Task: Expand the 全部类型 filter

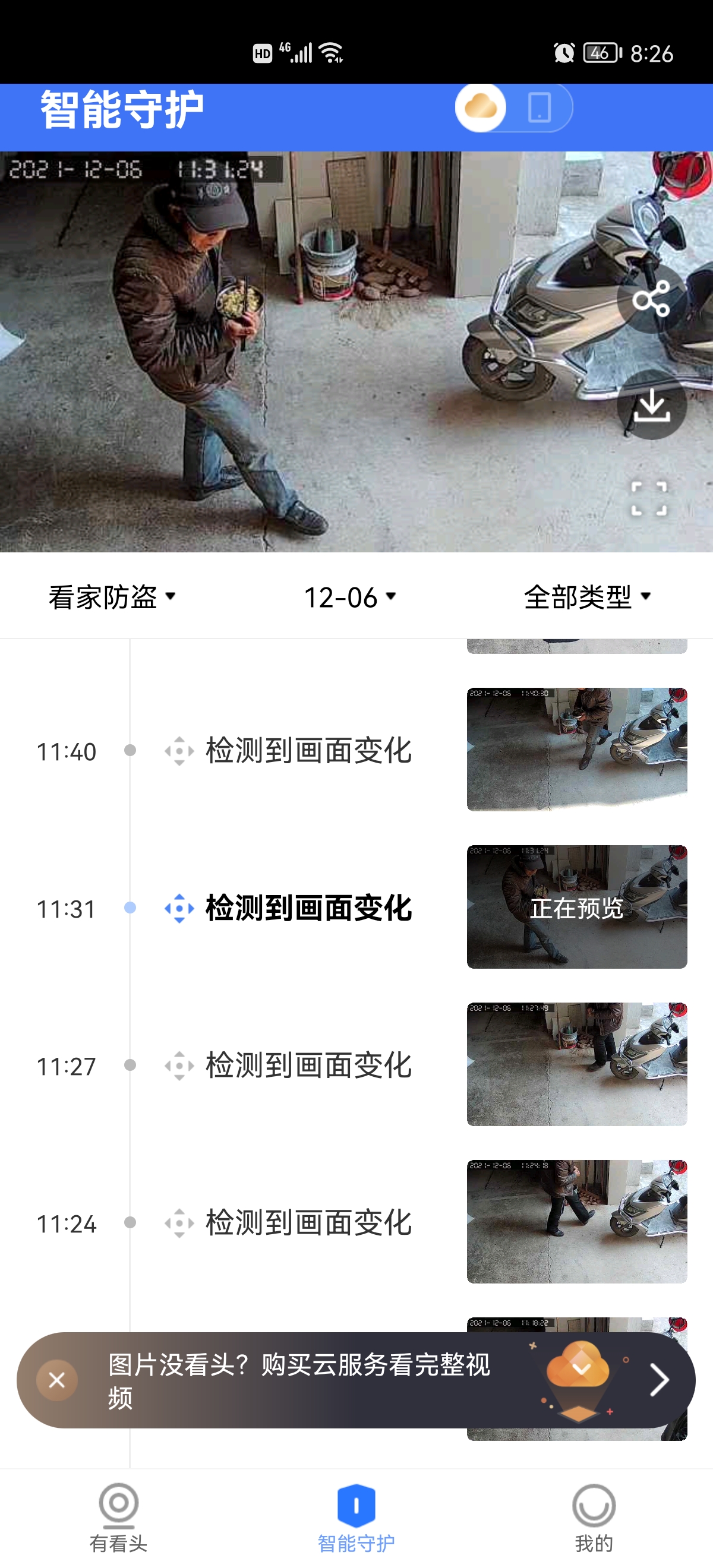Action: (588, 596)
